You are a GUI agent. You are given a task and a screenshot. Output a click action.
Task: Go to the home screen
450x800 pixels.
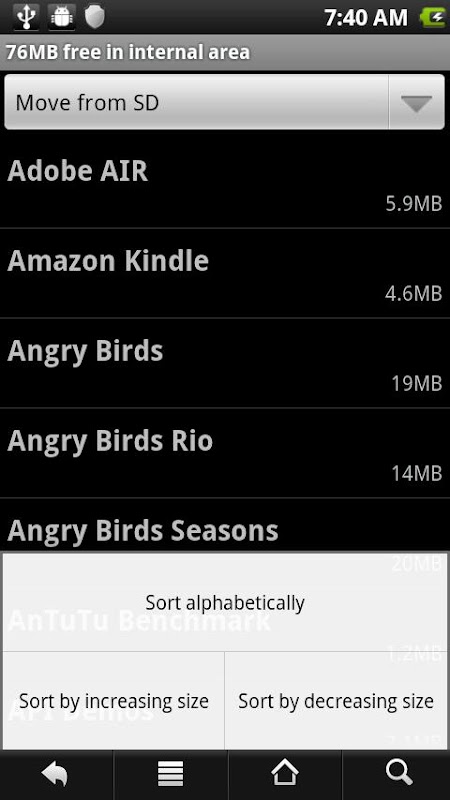284,775
